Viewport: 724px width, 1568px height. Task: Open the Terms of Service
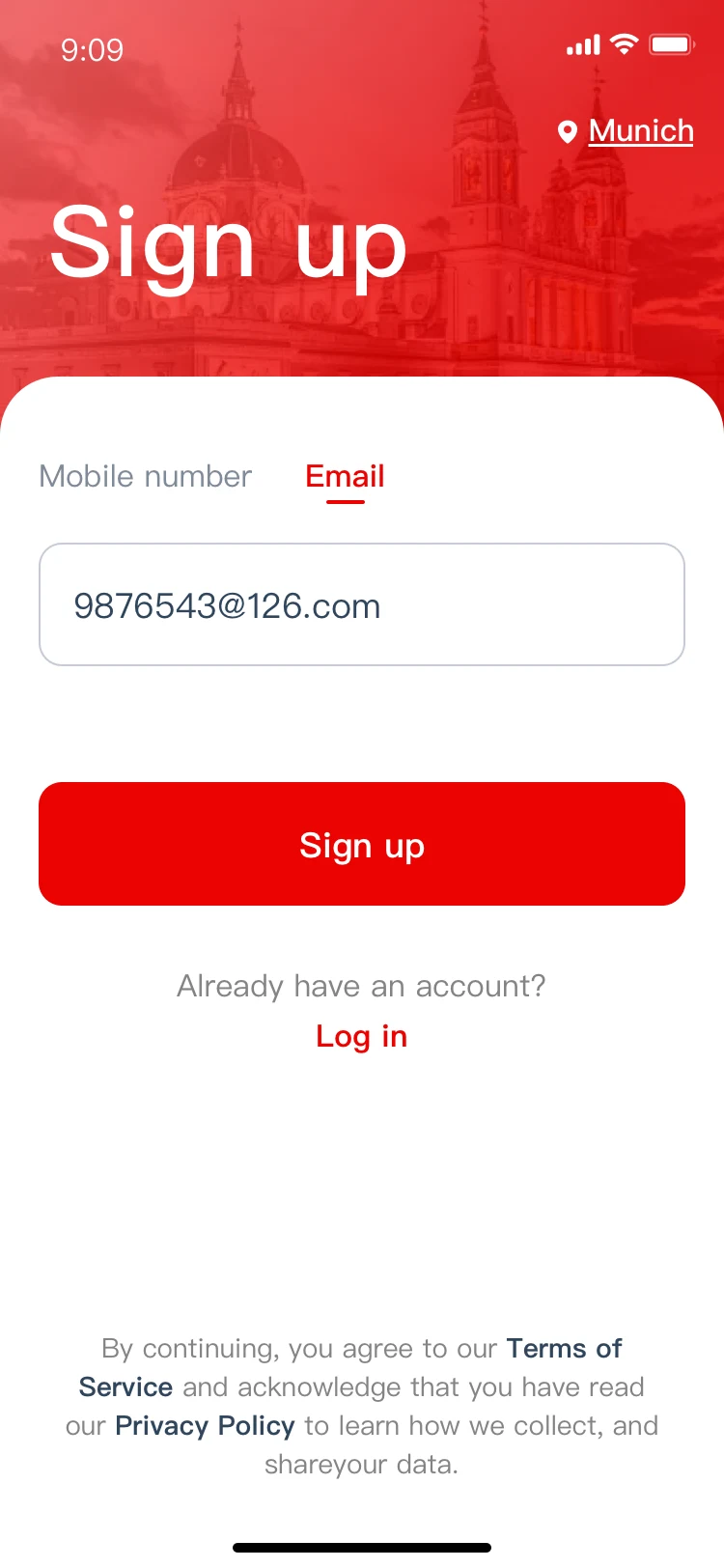(565, 1348)
